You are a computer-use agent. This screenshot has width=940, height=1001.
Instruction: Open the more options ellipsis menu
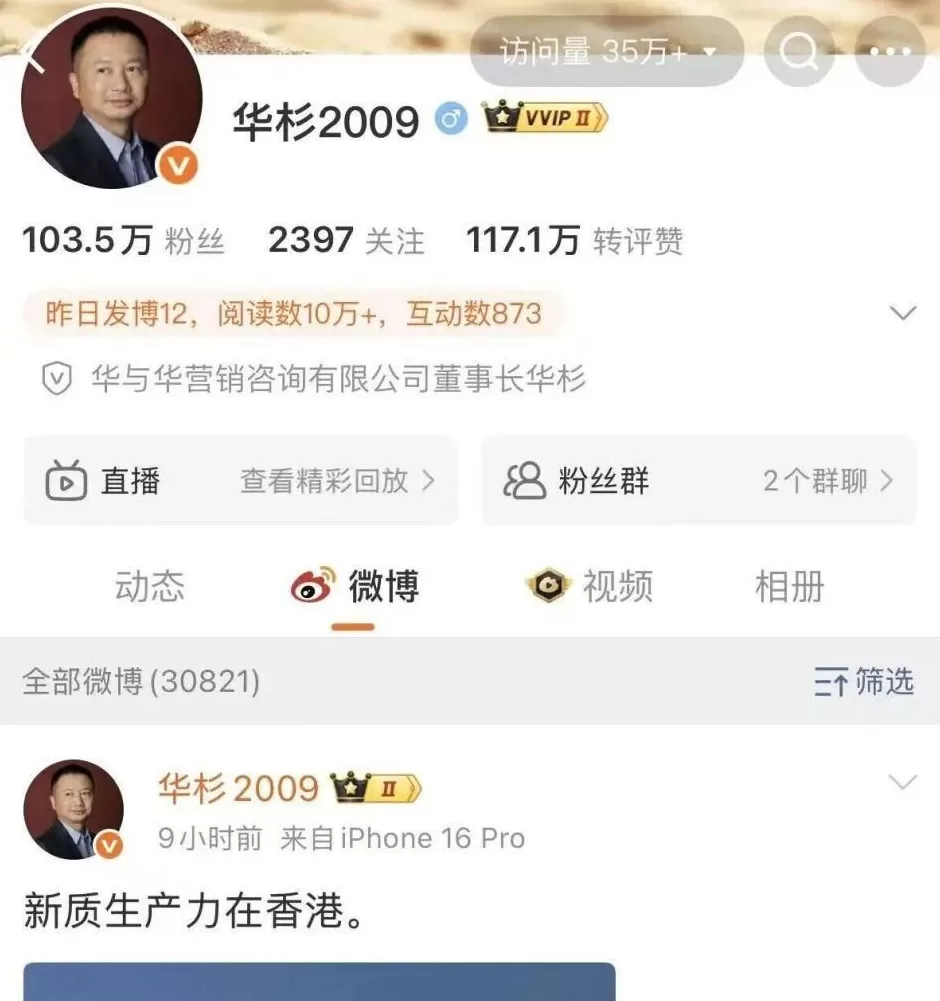tap(889, 52)
